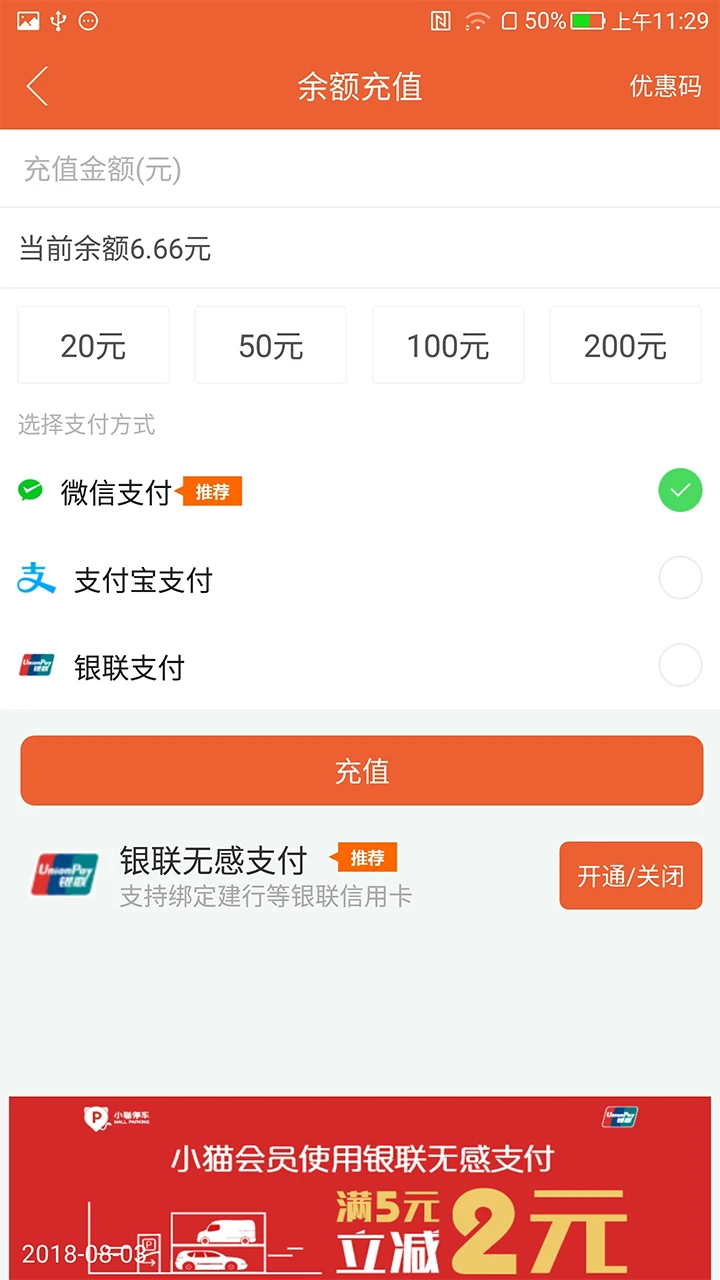Tap the WeChat Pay icon
This screenshot has height=1280, width=720.
(x=31, y=490)
